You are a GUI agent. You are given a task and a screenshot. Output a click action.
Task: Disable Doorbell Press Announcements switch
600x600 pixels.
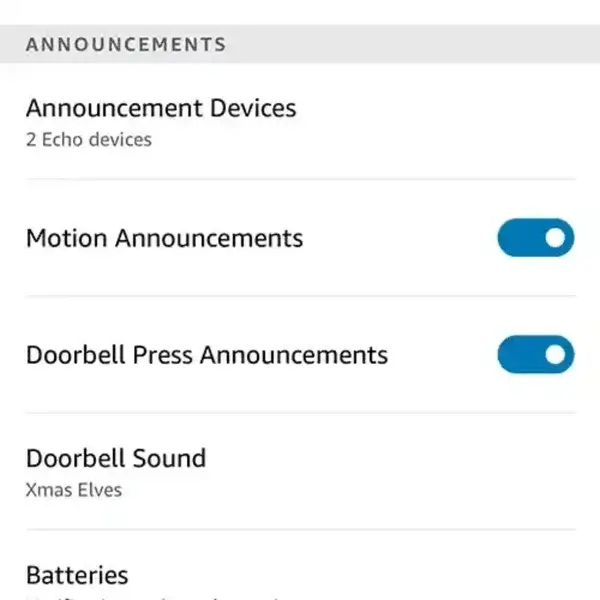click(536, 355)
